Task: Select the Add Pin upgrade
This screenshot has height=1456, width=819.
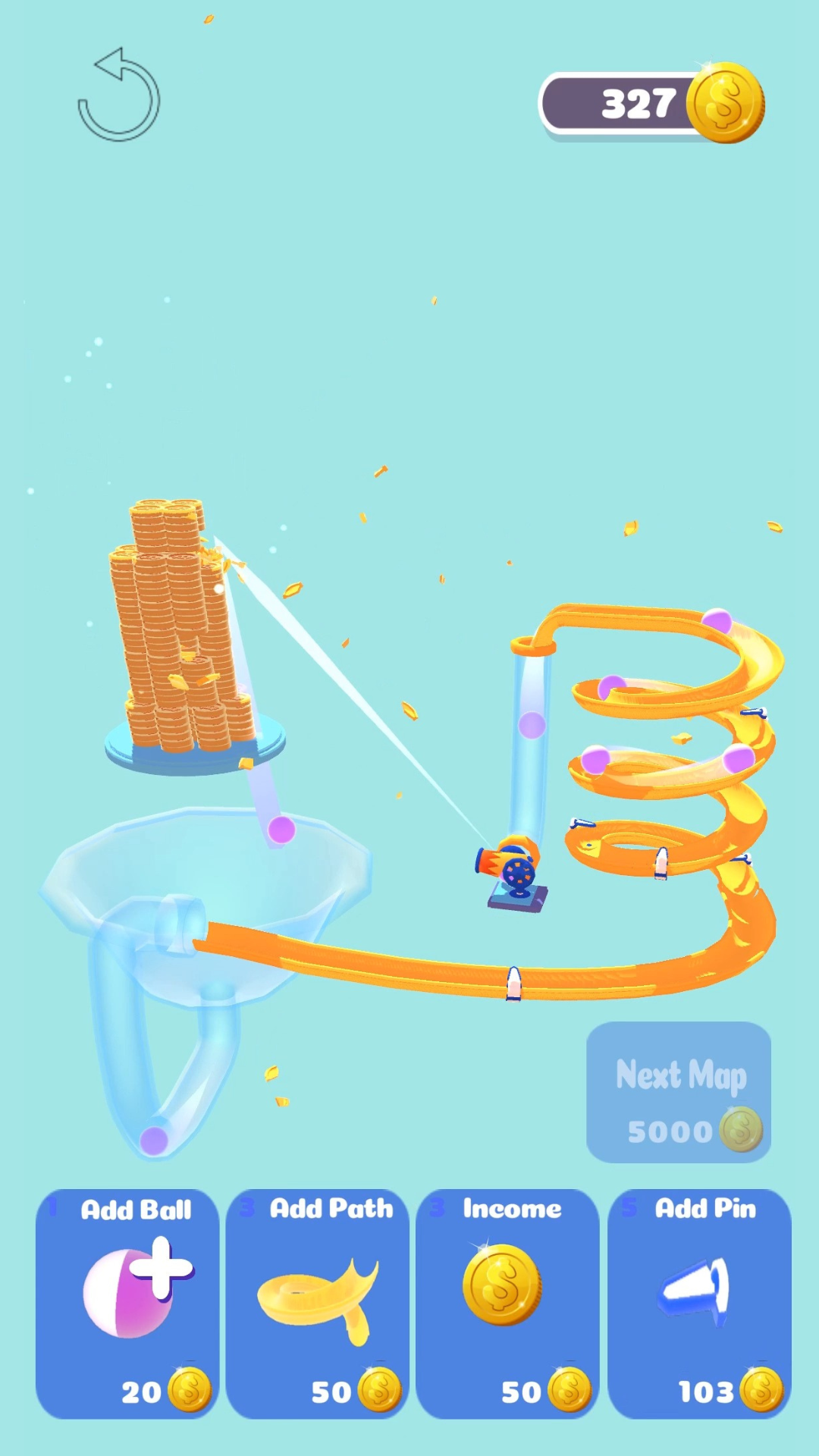Action: pyautogui.click(x=698, y=1302)
